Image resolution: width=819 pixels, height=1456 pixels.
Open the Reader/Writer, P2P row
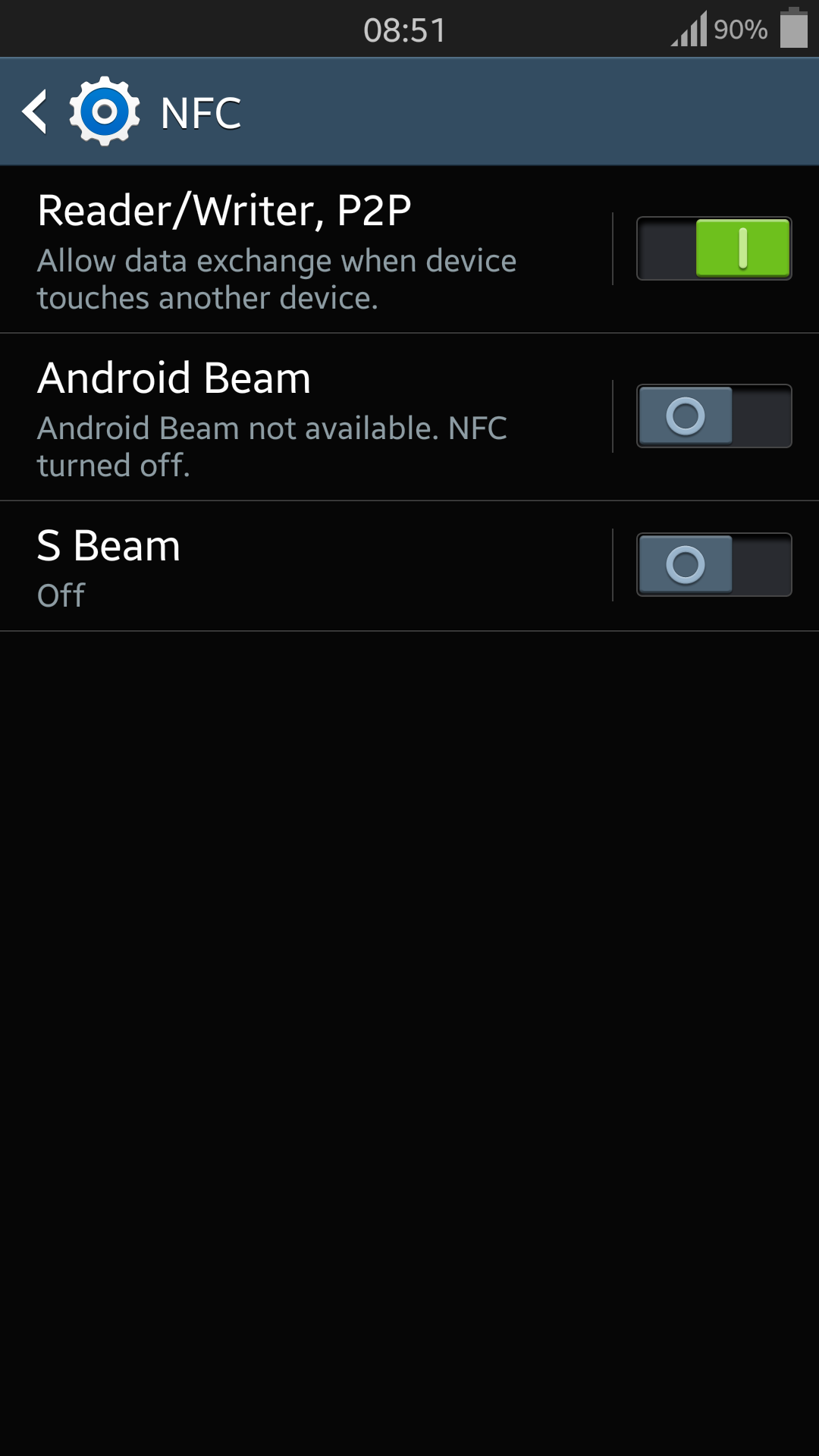[306, 249]
